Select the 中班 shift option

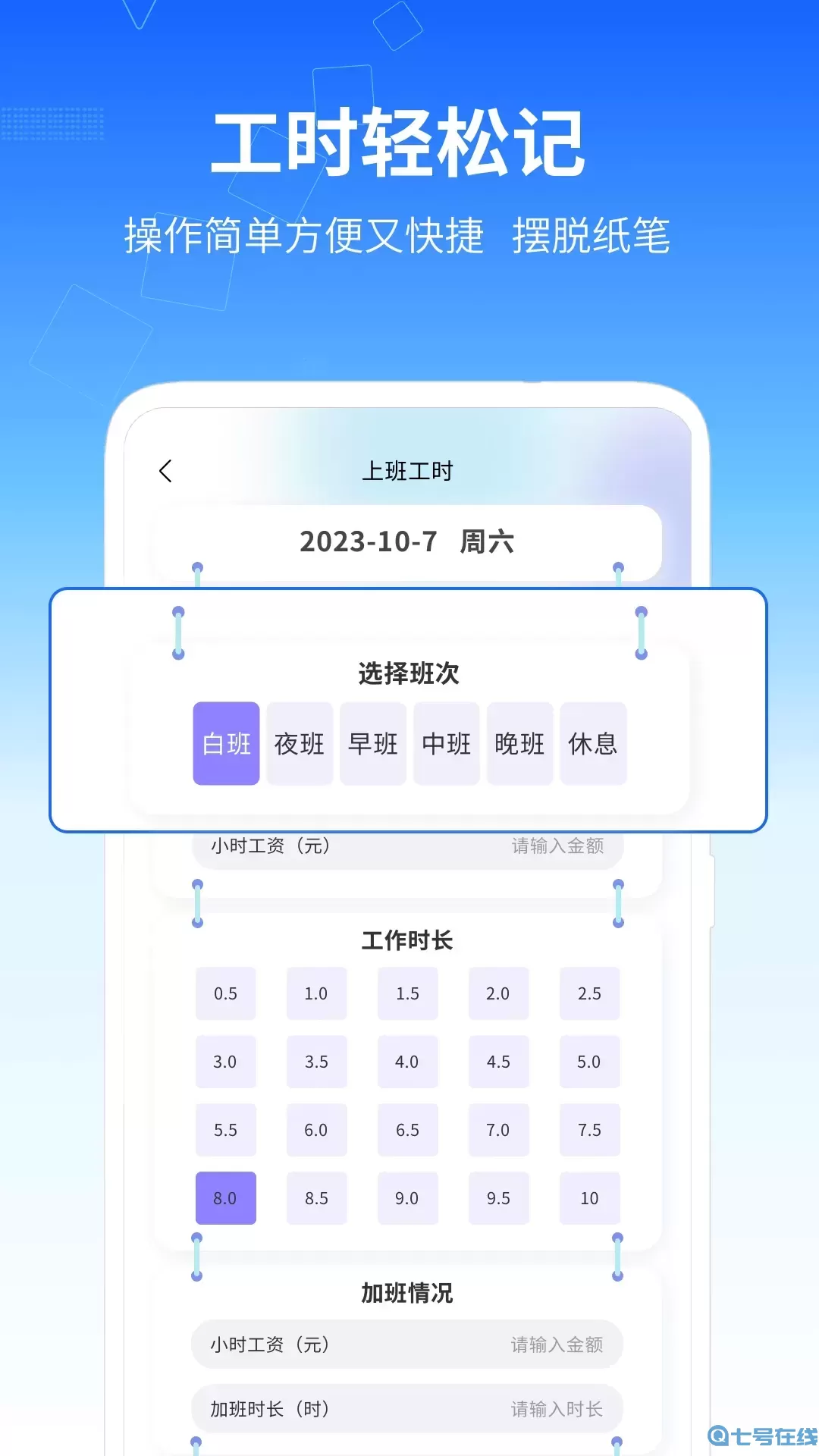[446, 745]
